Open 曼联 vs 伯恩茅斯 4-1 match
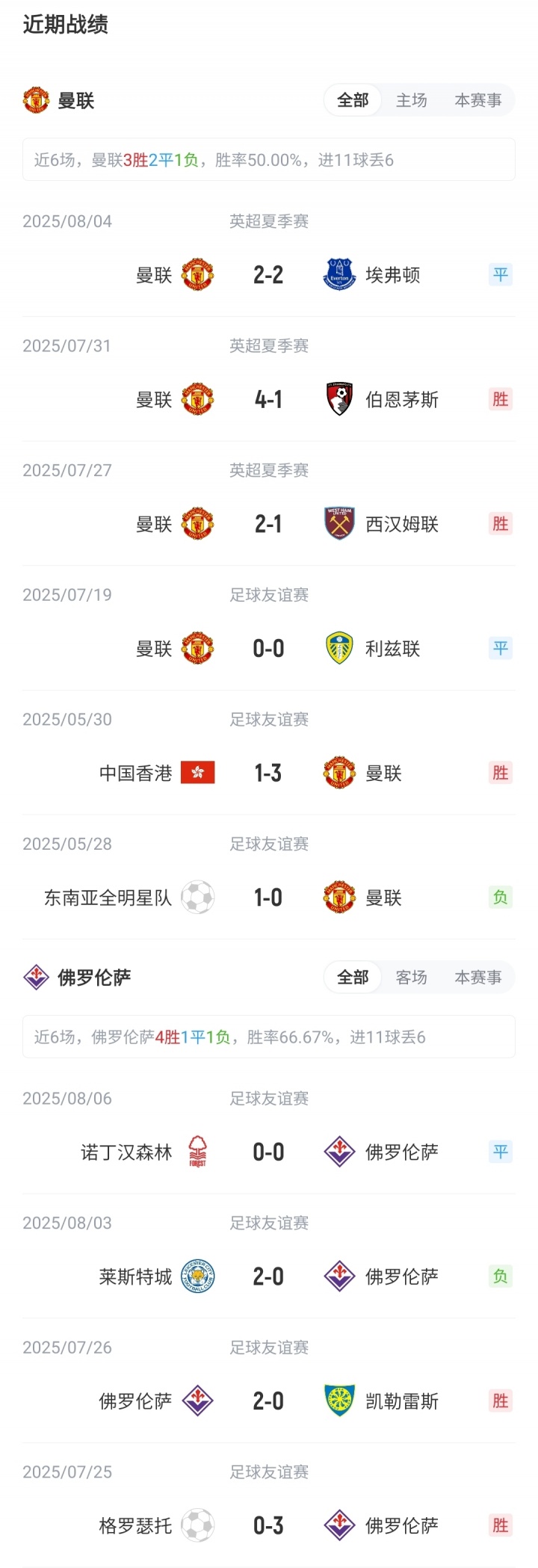The height and width of the screenshot is (1568, 538). coord(268,399)
